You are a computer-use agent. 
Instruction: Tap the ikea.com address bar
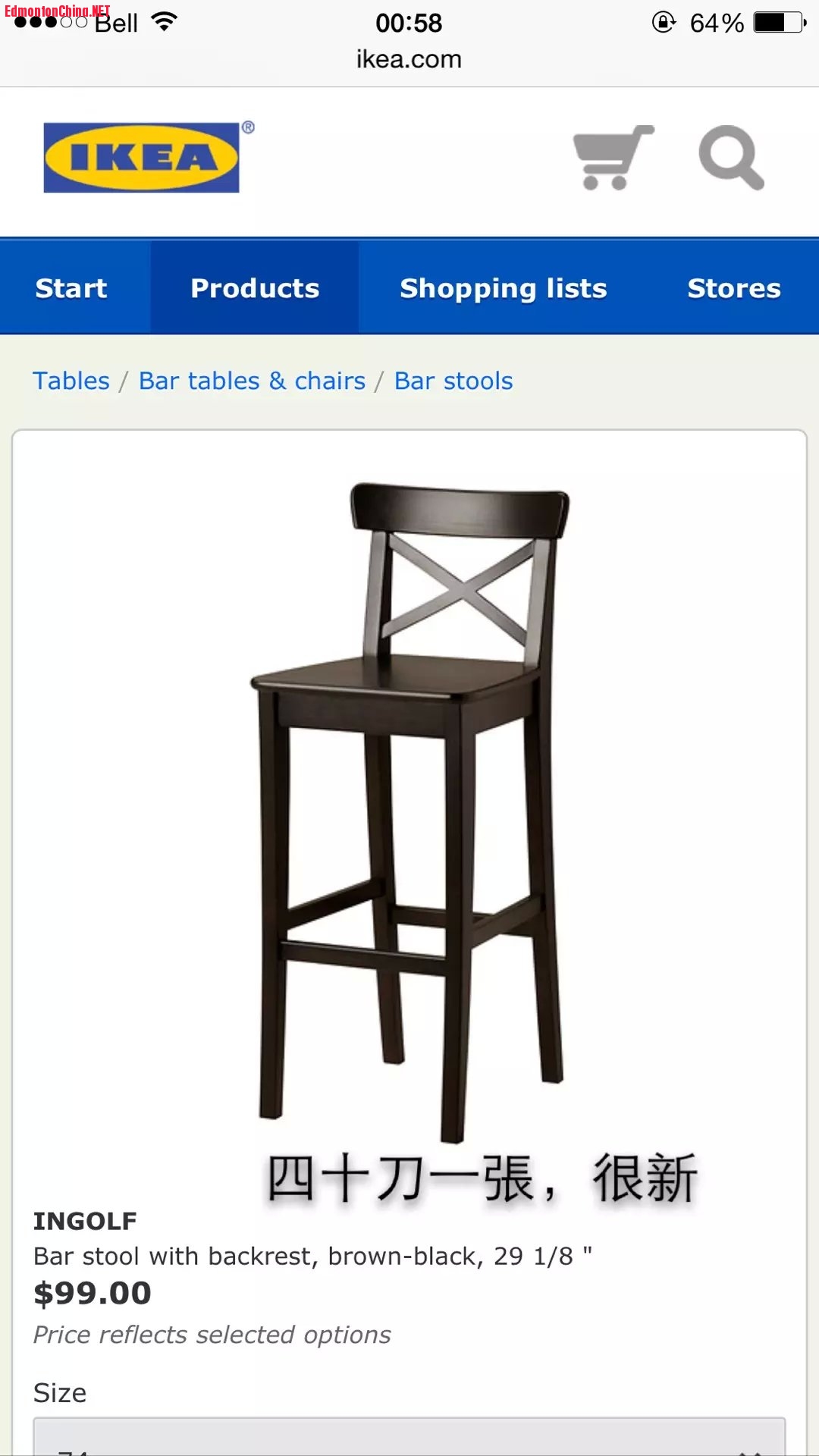pyautogui.click(x=409, y=59)
